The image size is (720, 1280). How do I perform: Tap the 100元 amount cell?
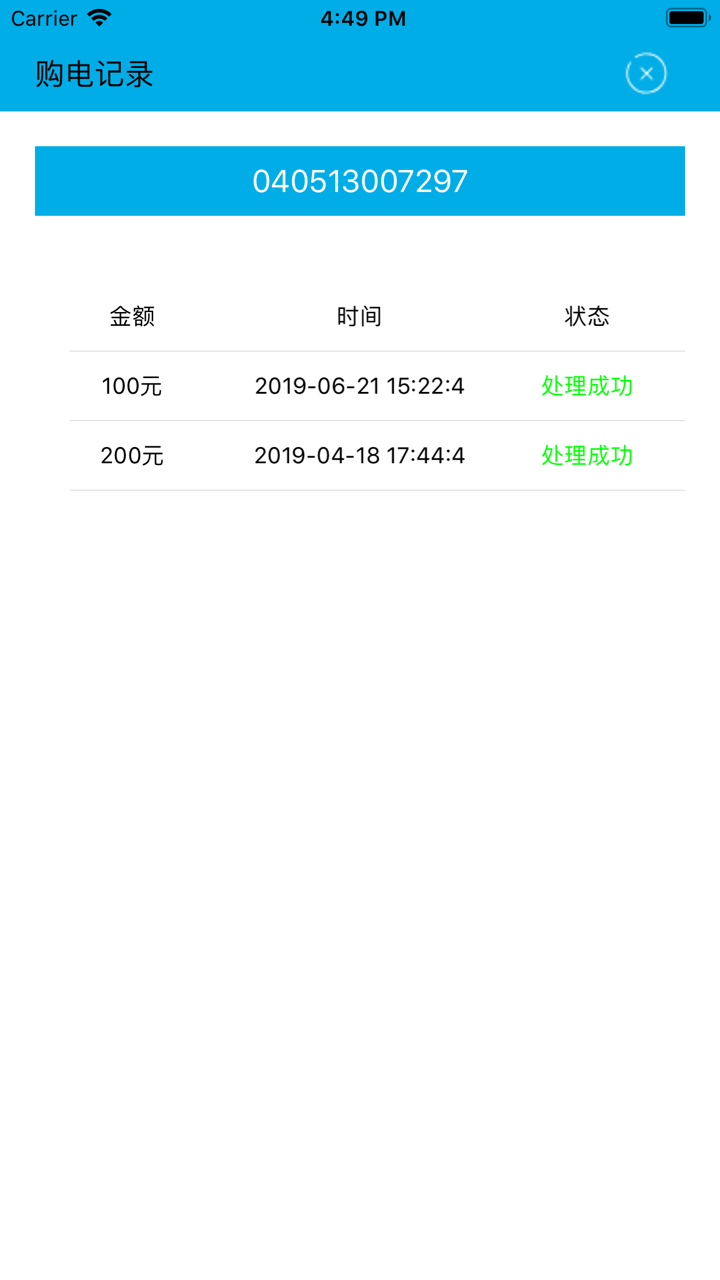(x=130, y=386)
